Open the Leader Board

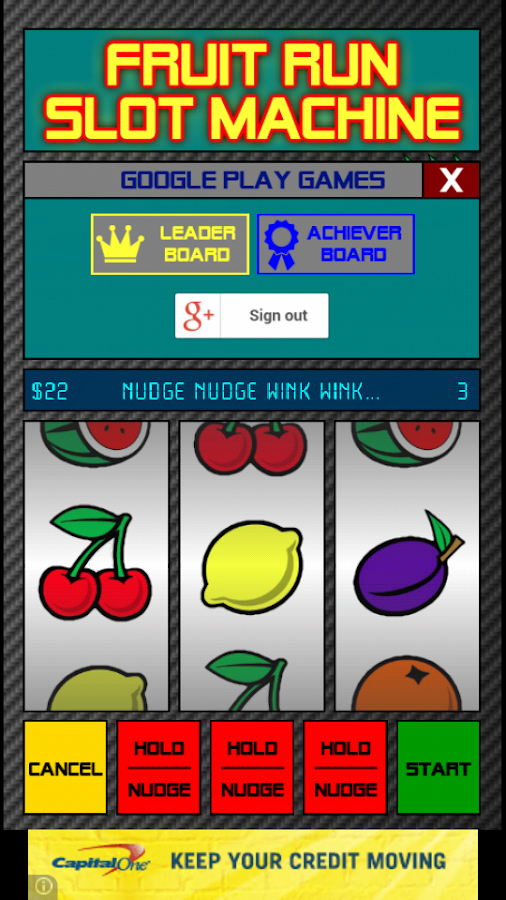(170, 244)
